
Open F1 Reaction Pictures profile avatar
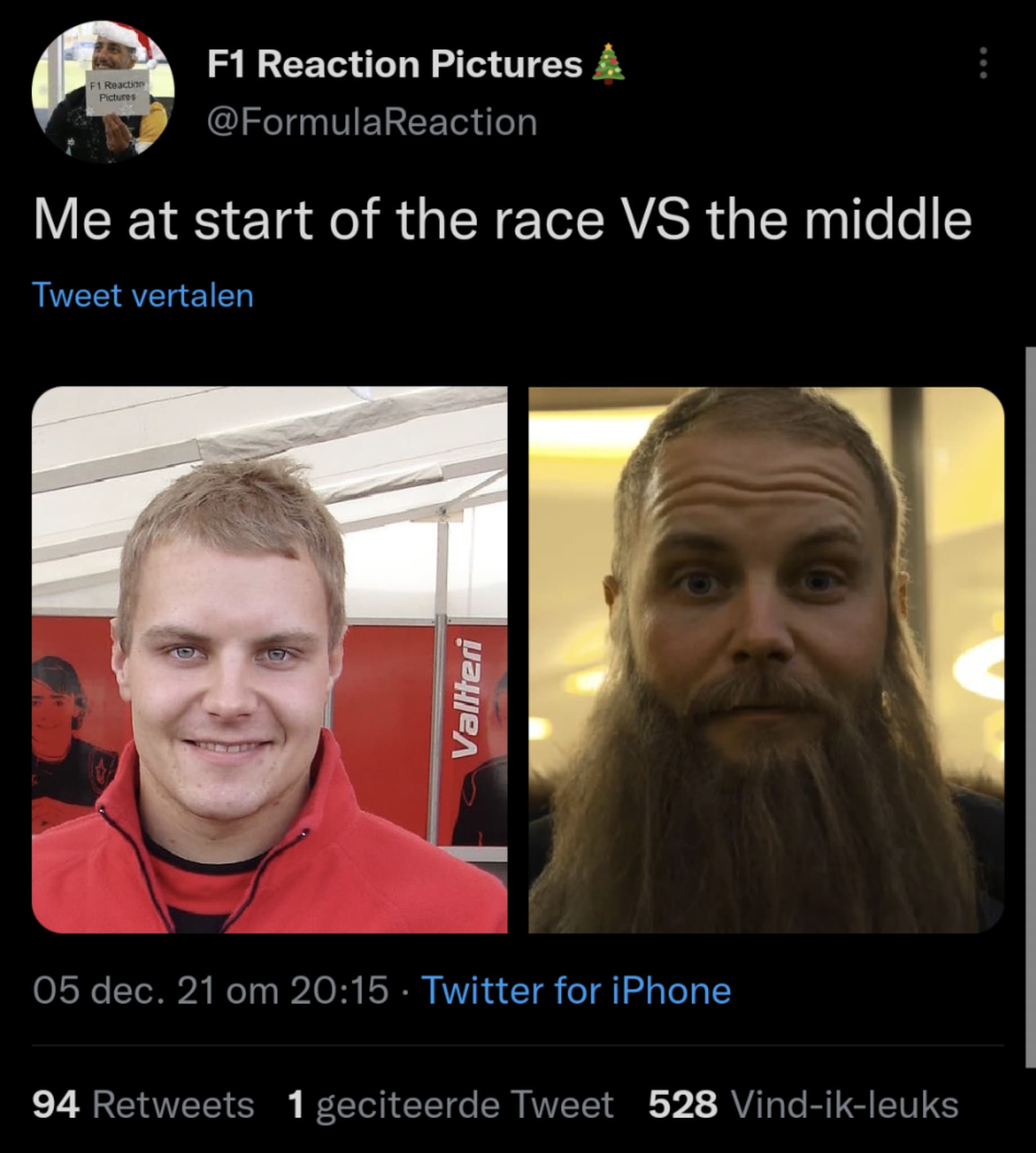tap(103, 92)
